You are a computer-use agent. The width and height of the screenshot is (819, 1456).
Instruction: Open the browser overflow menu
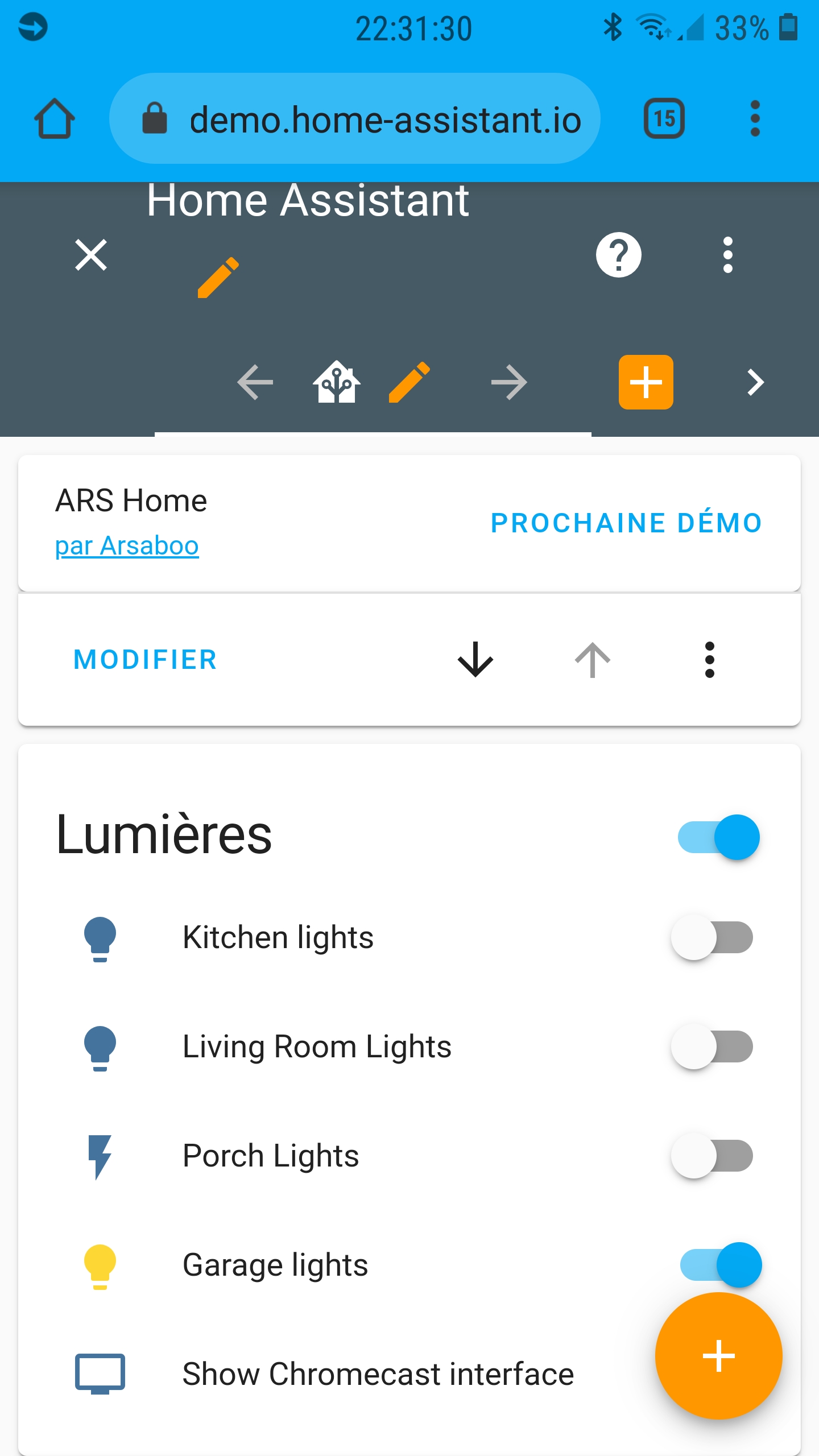pos(755,119)
